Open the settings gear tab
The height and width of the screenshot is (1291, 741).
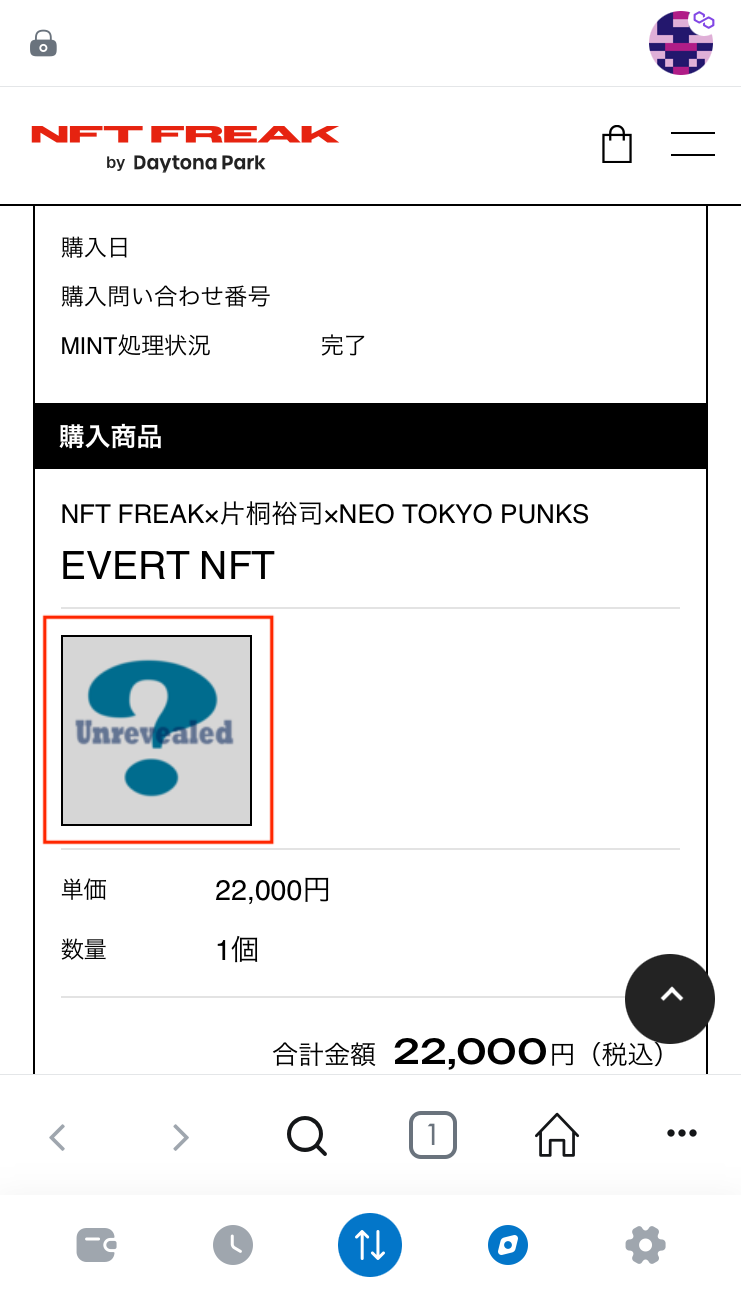coord(645,1245)
